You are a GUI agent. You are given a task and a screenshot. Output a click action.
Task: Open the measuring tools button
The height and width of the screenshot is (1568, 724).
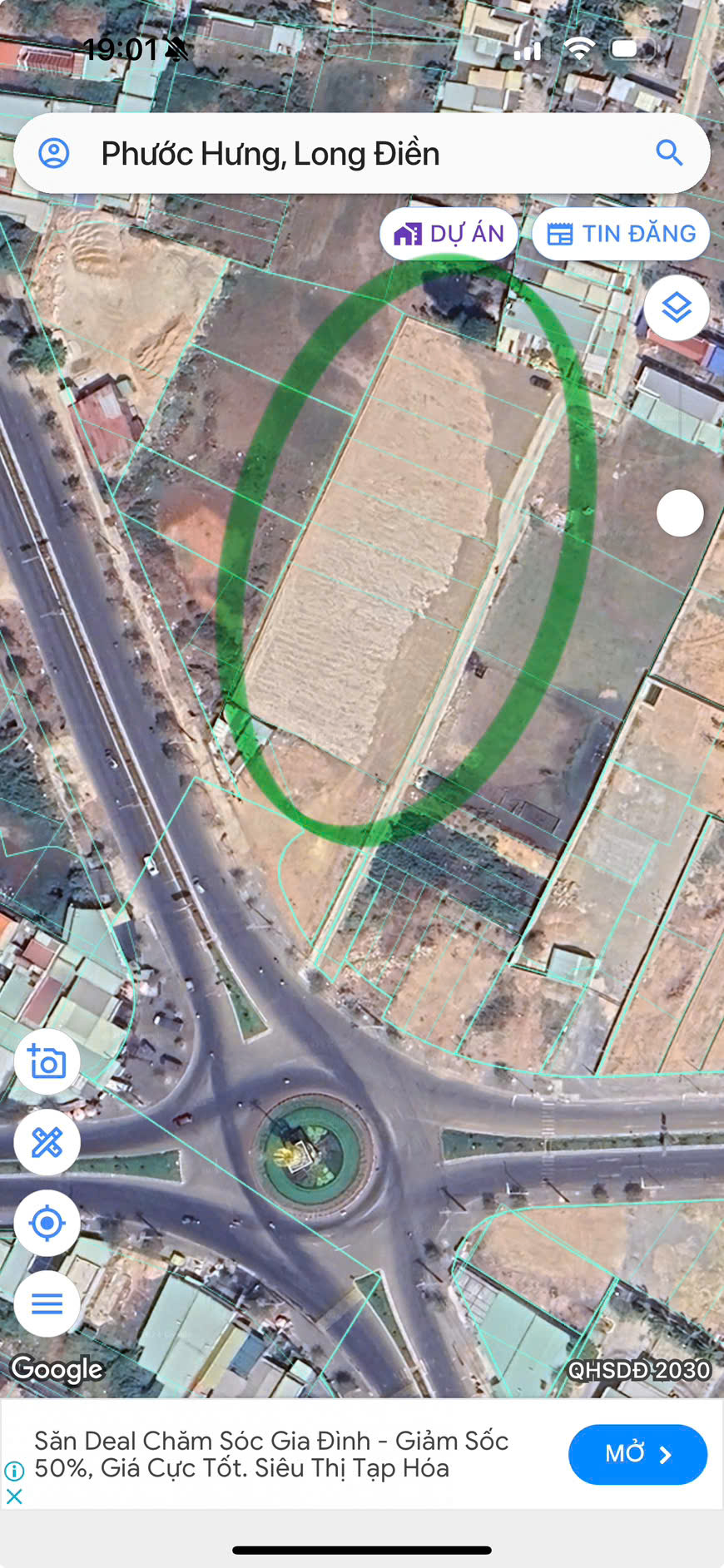click(47, 1142)
